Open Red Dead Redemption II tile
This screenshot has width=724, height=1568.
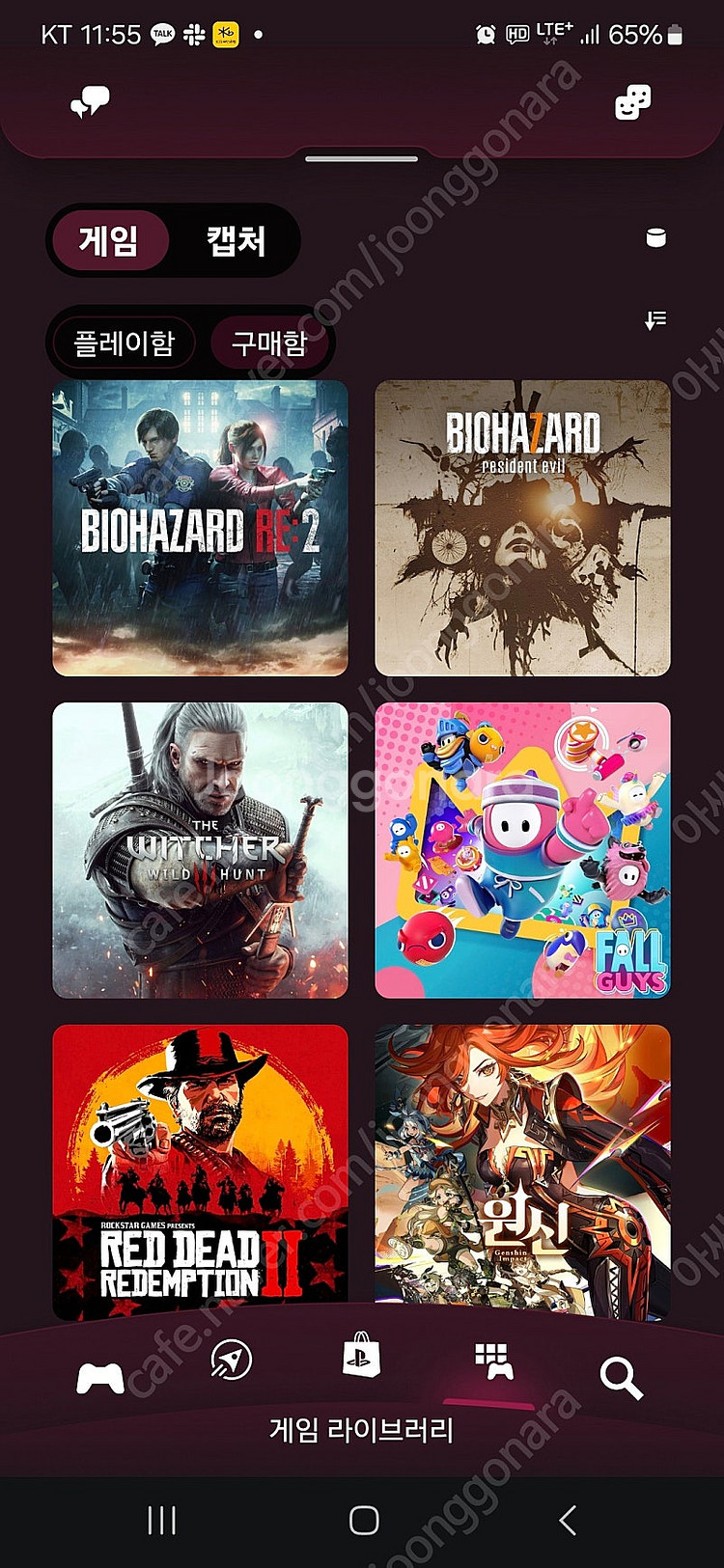tap(200, 1171)
